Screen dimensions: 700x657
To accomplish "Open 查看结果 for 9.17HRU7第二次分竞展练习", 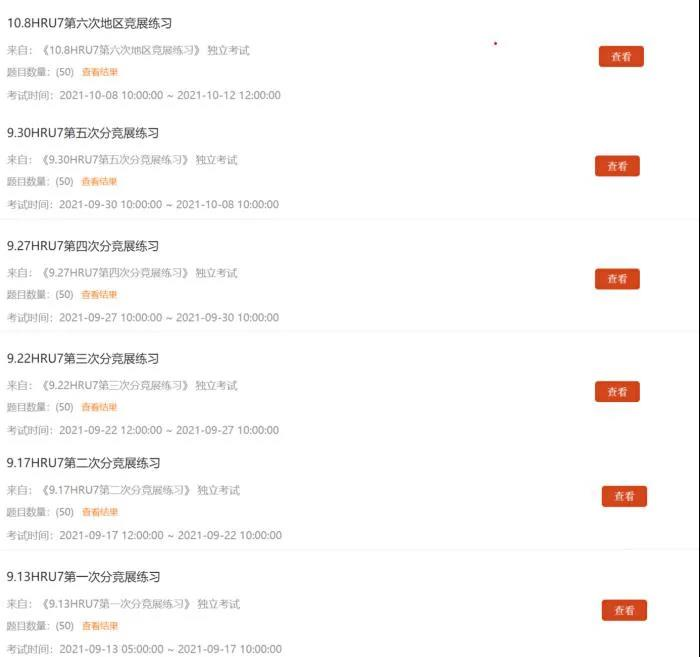I will tap(100, 512).
